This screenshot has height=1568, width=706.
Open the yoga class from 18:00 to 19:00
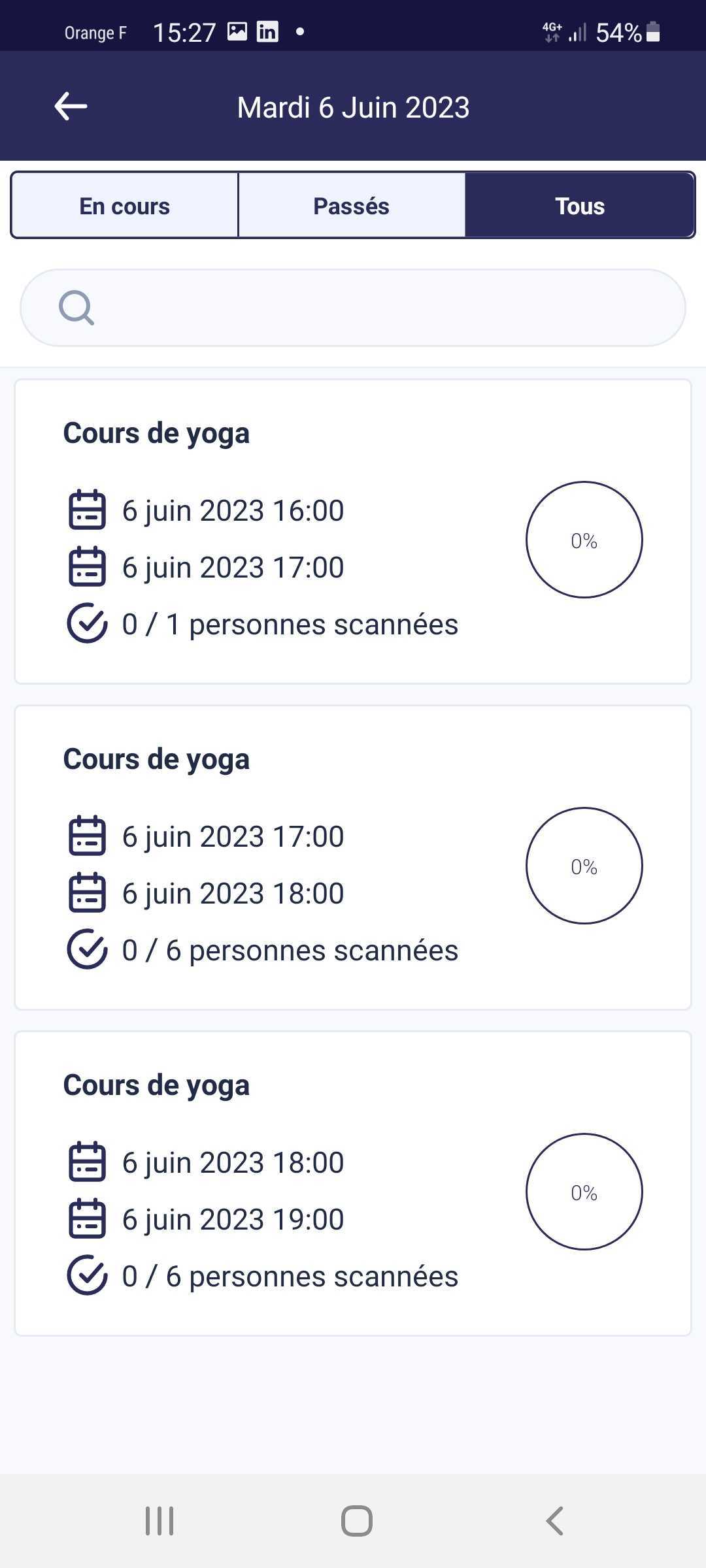pos(353,1183)
